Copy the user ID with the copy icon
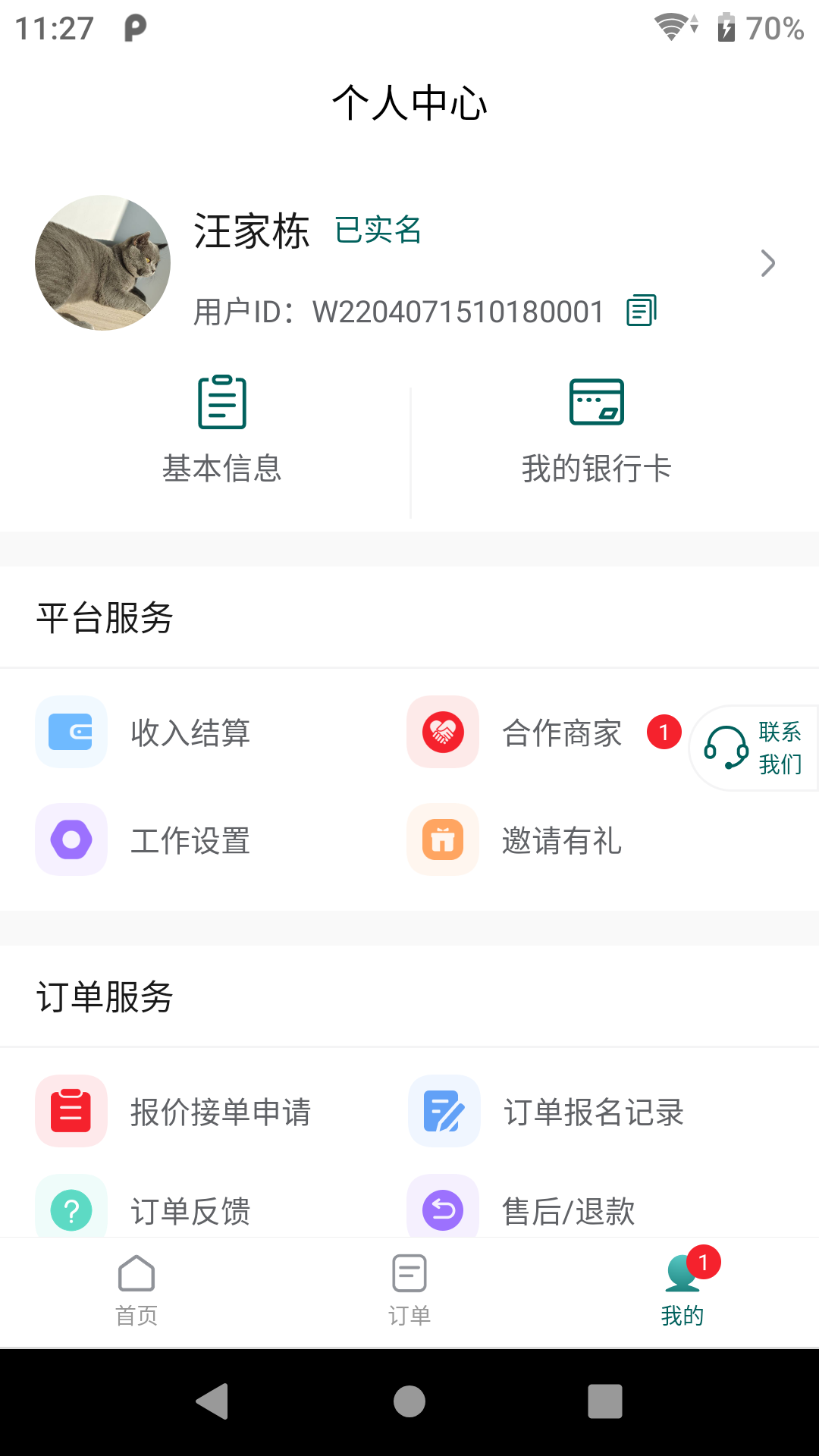 (x=641, y=311)
